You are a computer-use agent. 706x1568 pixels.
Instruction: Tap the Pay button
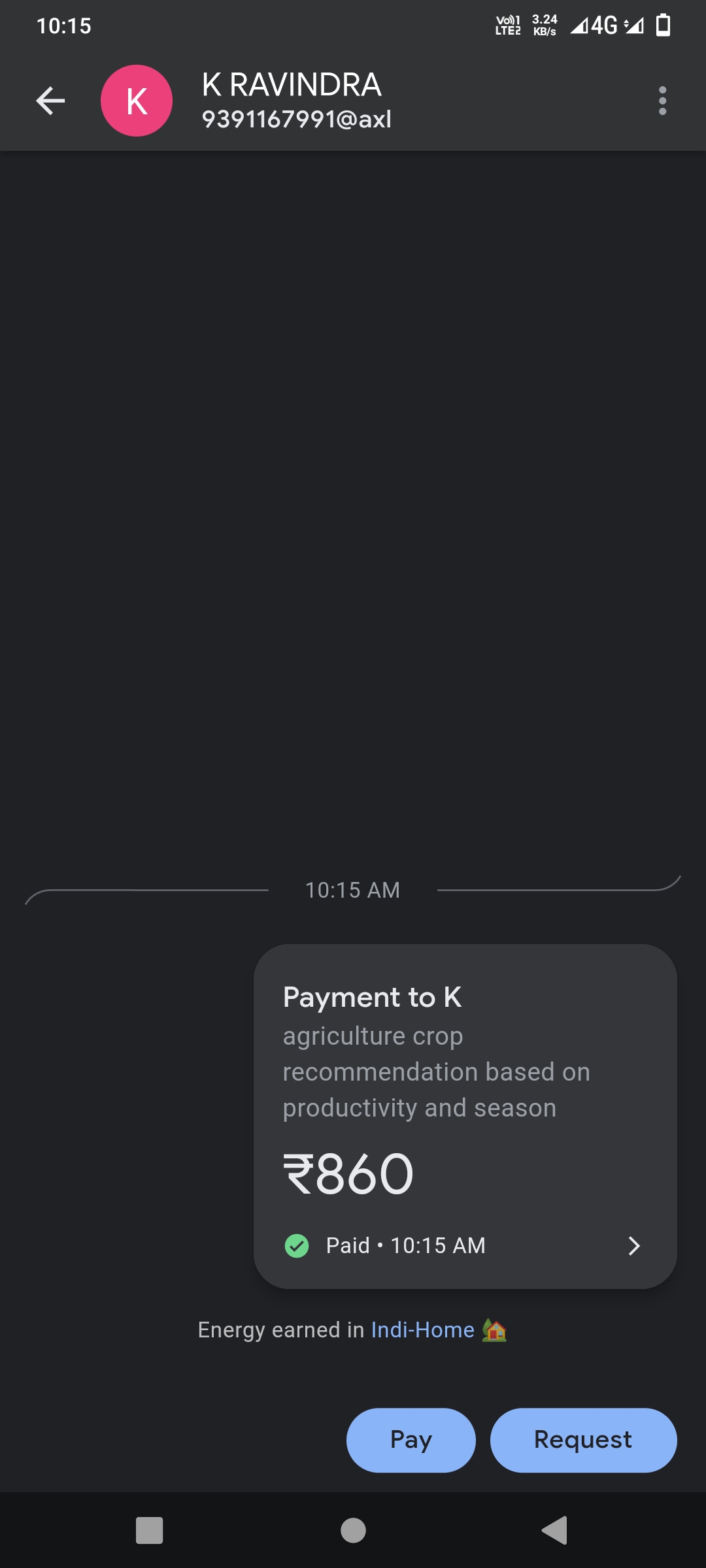pyautogui.click(x=411, y=1440)
